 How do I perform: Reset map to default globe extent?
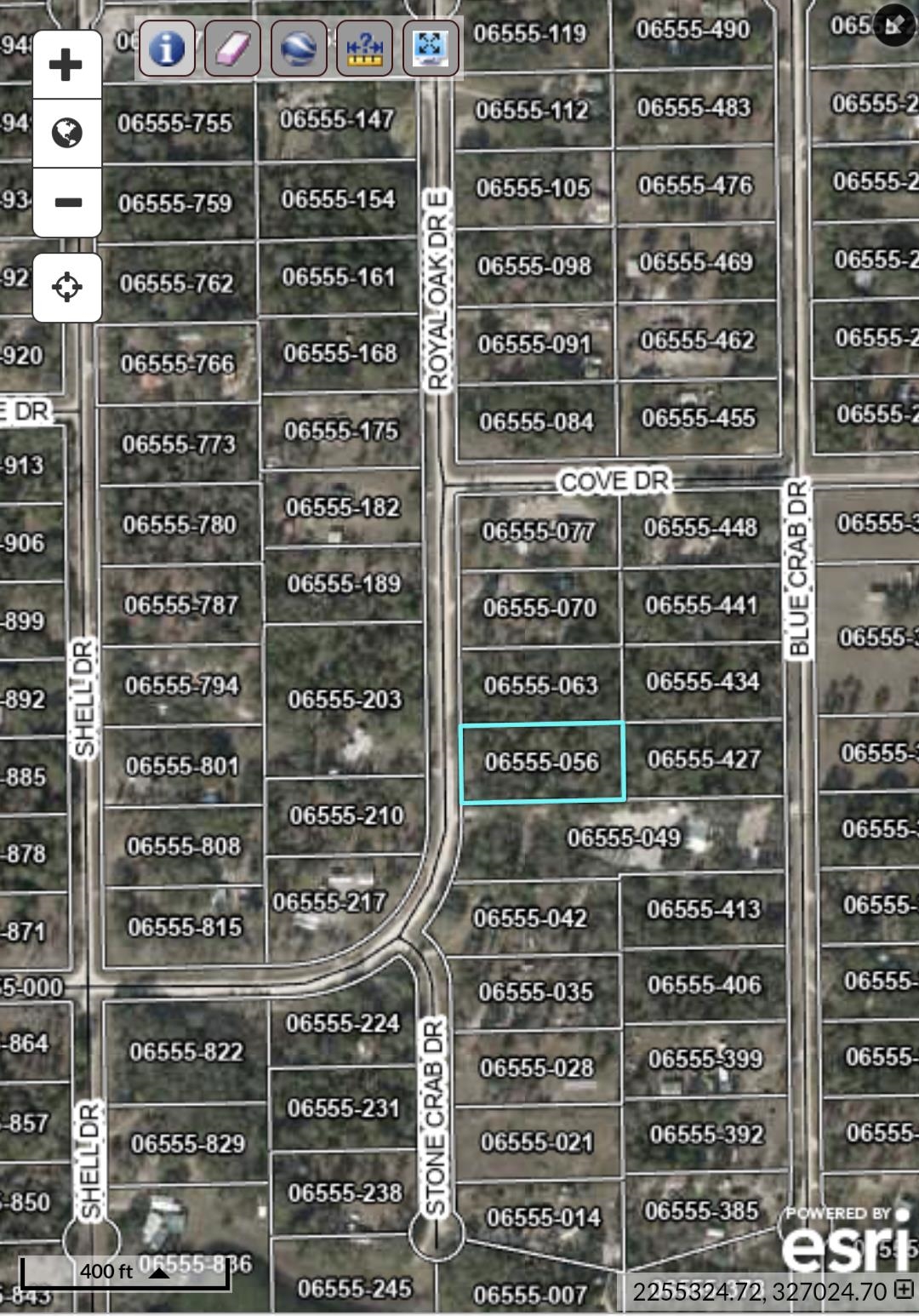point(66,134)
